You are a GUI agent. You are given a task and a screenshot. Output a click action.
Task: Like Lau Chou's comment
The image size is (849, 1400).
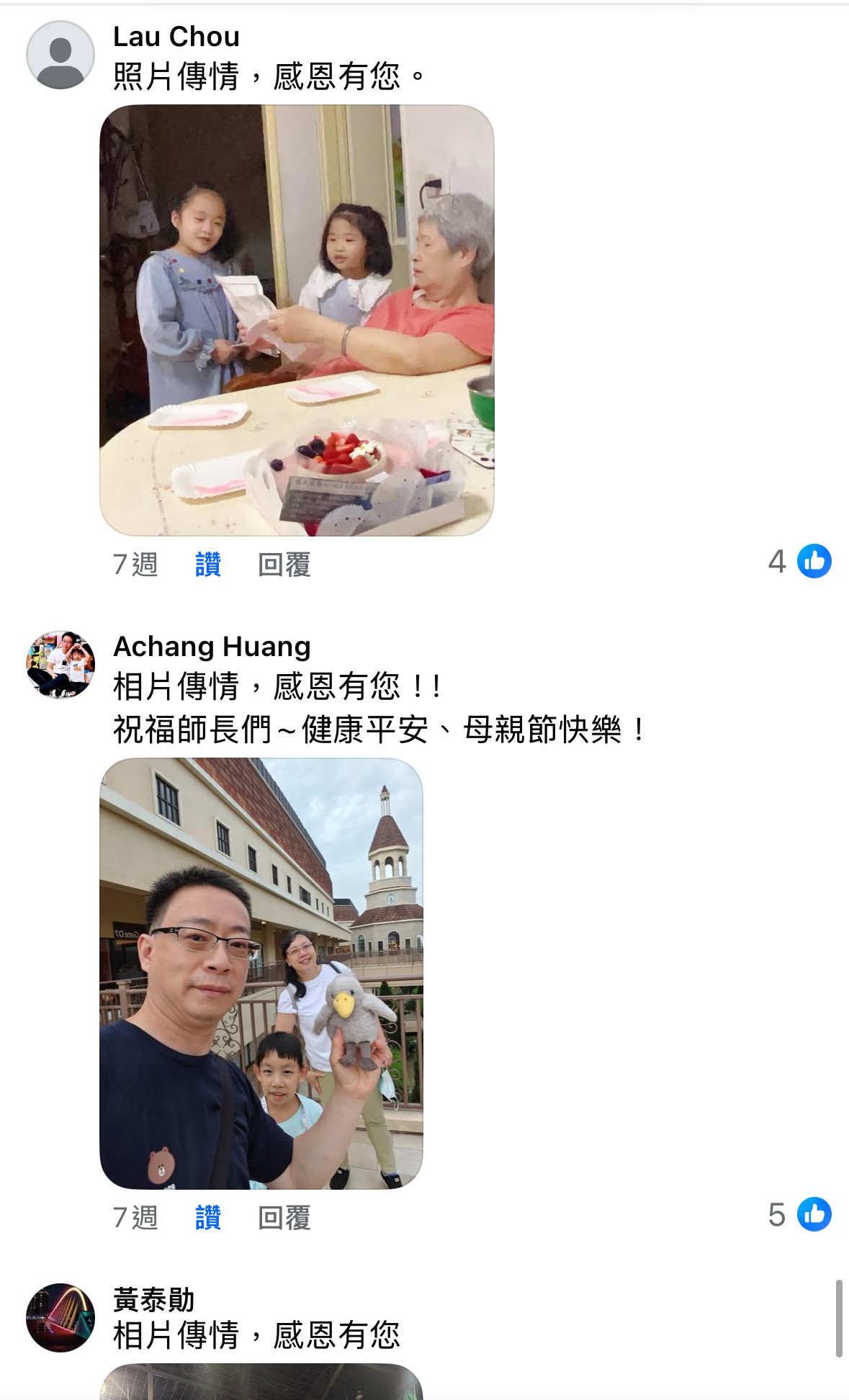click(x=208, y=565)
